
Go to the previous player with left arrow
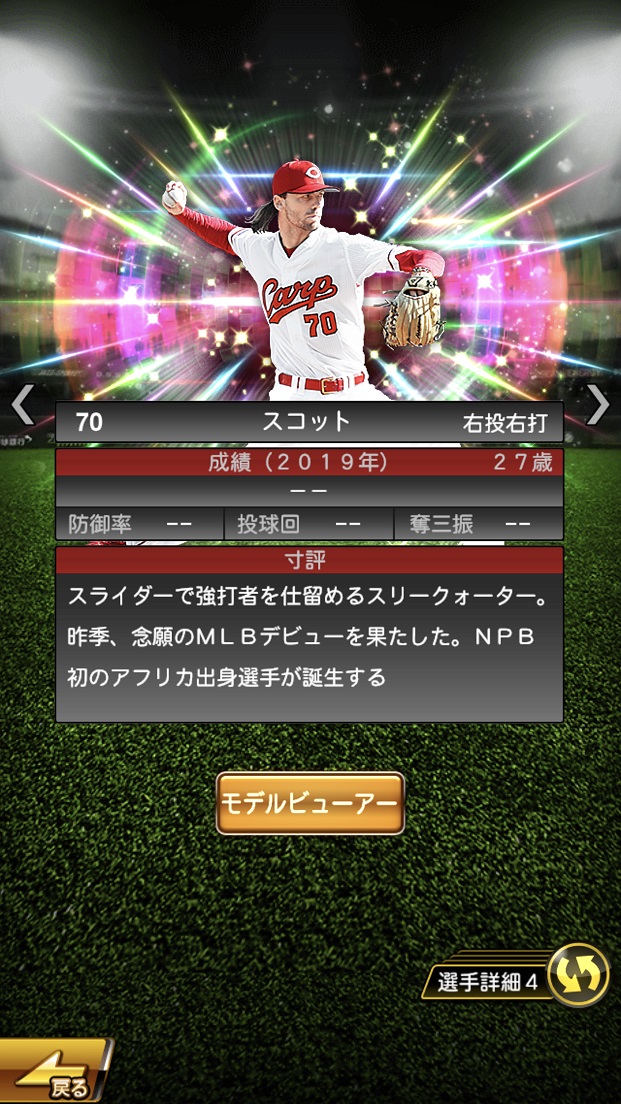(x=22, y=405)
